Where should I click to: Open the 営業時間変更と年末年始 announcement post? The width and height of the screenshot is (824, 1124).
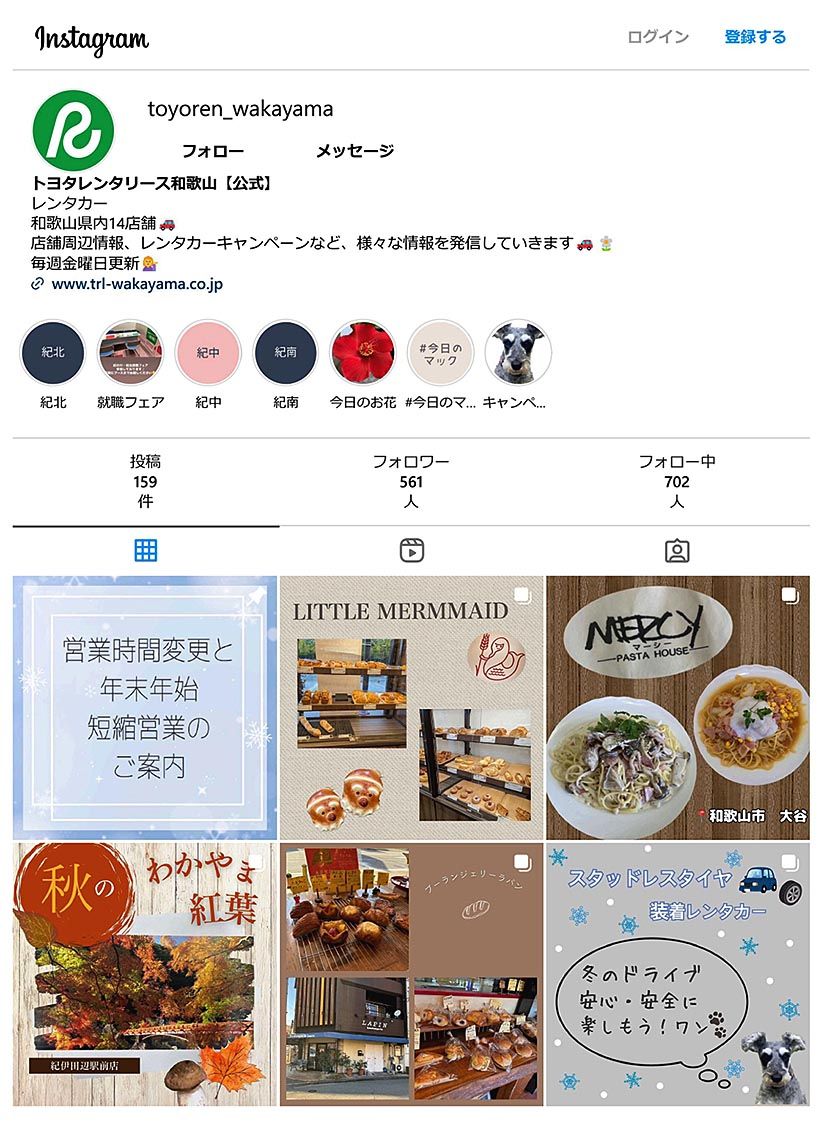pos(145,708)
